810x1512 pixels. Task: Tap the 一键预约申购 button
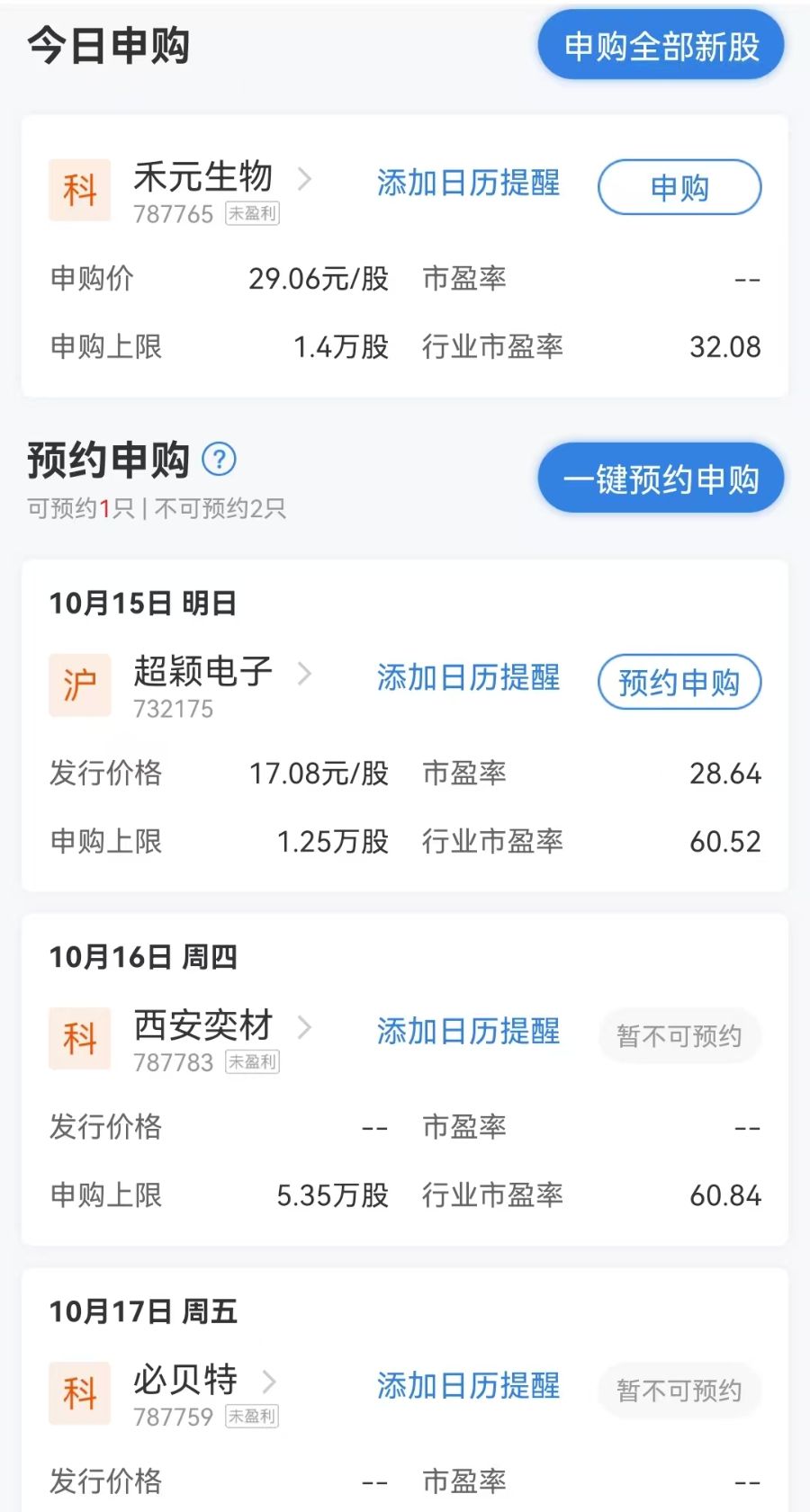(x=661, y=479)
